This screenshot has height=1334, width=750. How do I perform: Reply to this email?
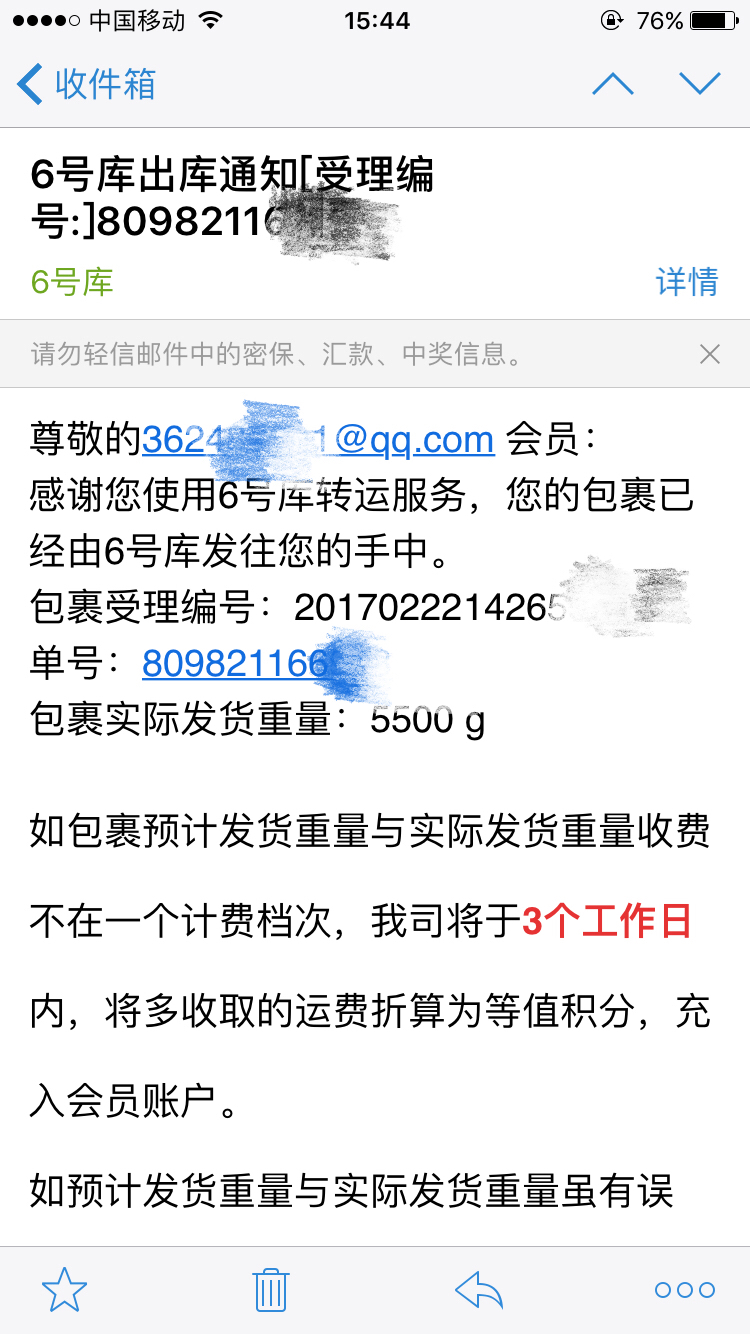[x=479, y=1290]
